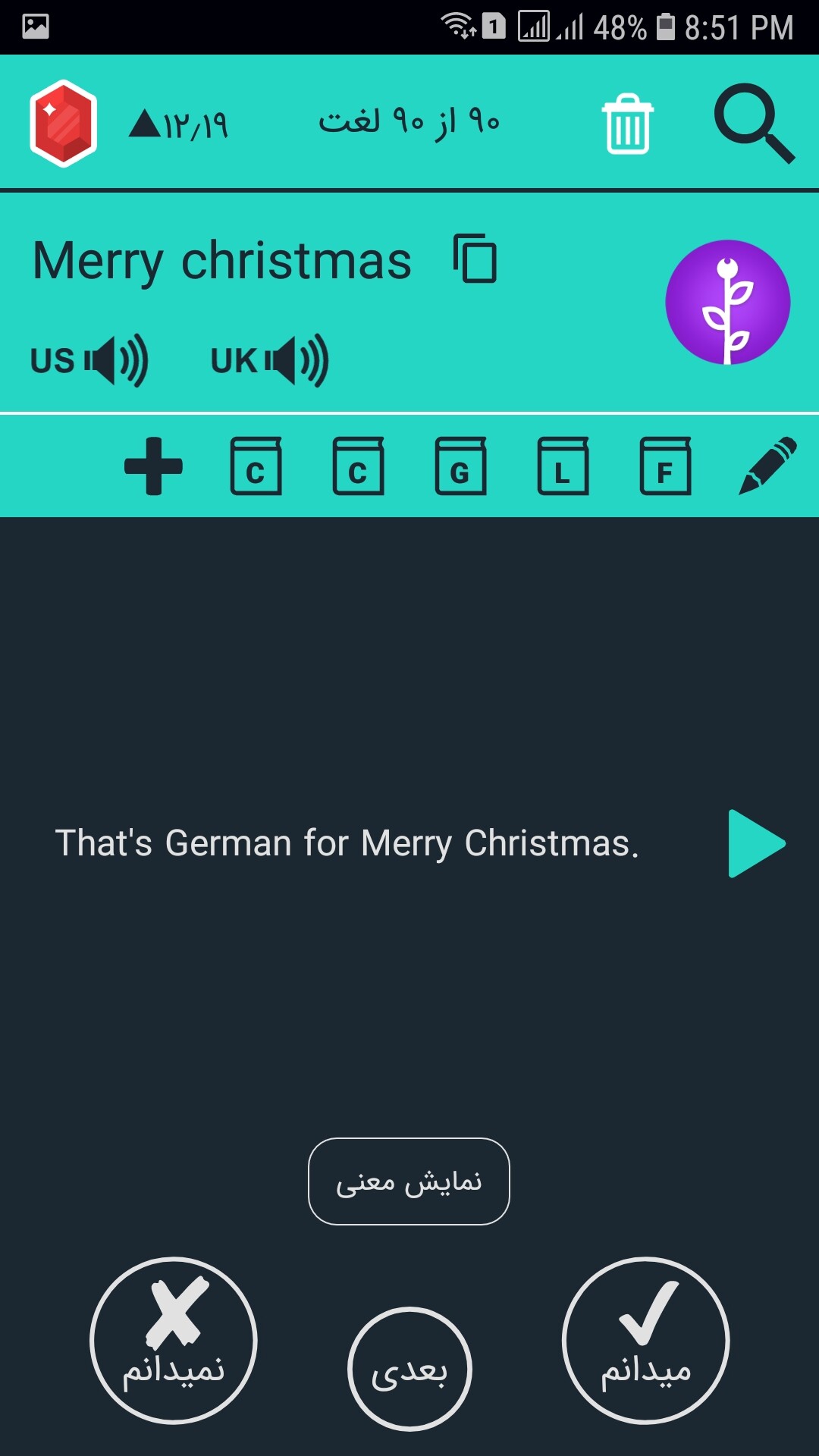Tap the red gem icon
Viewport: 819px width, 1456px height.
[x=64, y=123]
